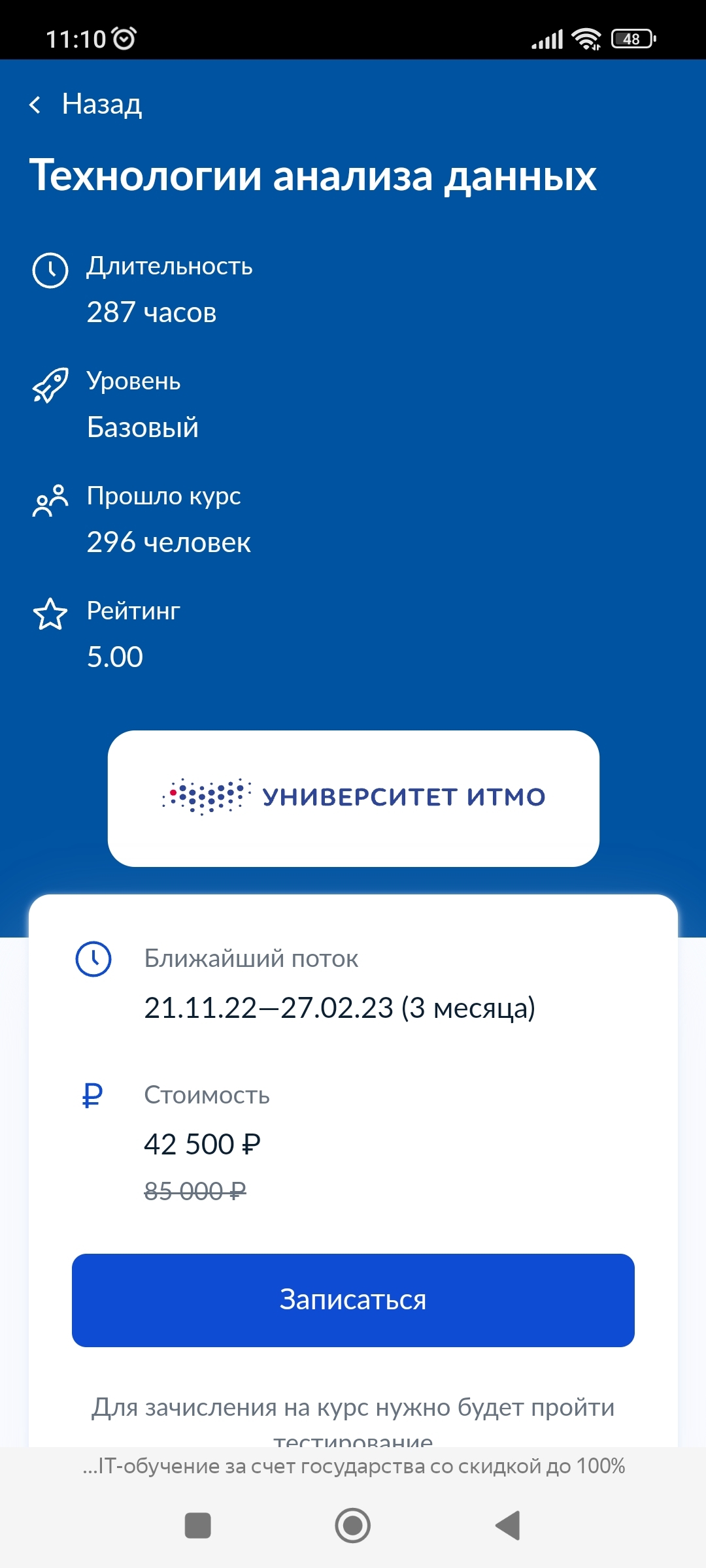Tap Записаться to enroll in the course
Image resolution: width=706 pixels, height=1568 pixels.
tap(353, 1300)
